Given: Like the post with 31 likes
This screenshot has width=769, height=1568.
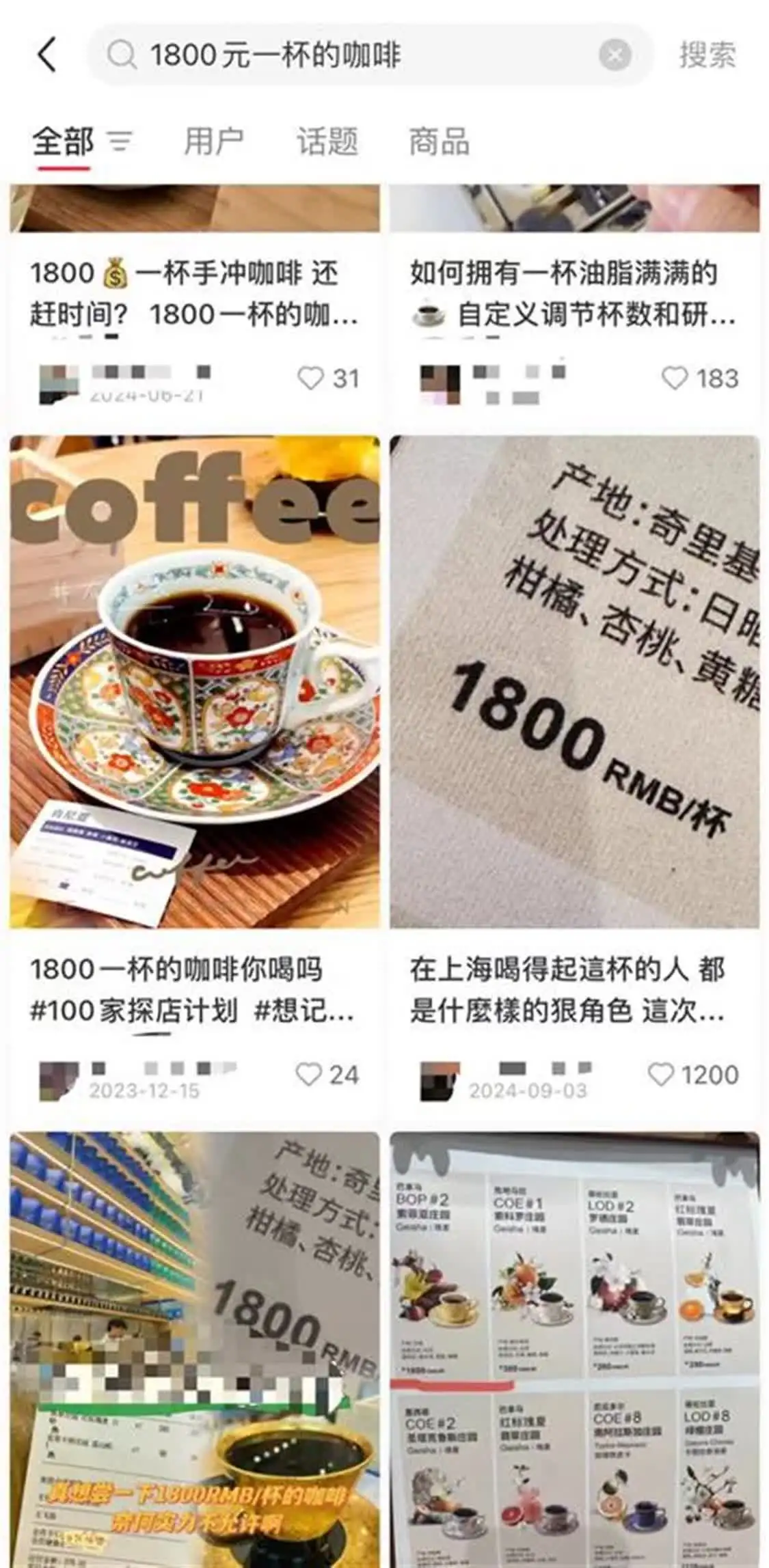Looking at the screenshot, I should pos(310,379).
